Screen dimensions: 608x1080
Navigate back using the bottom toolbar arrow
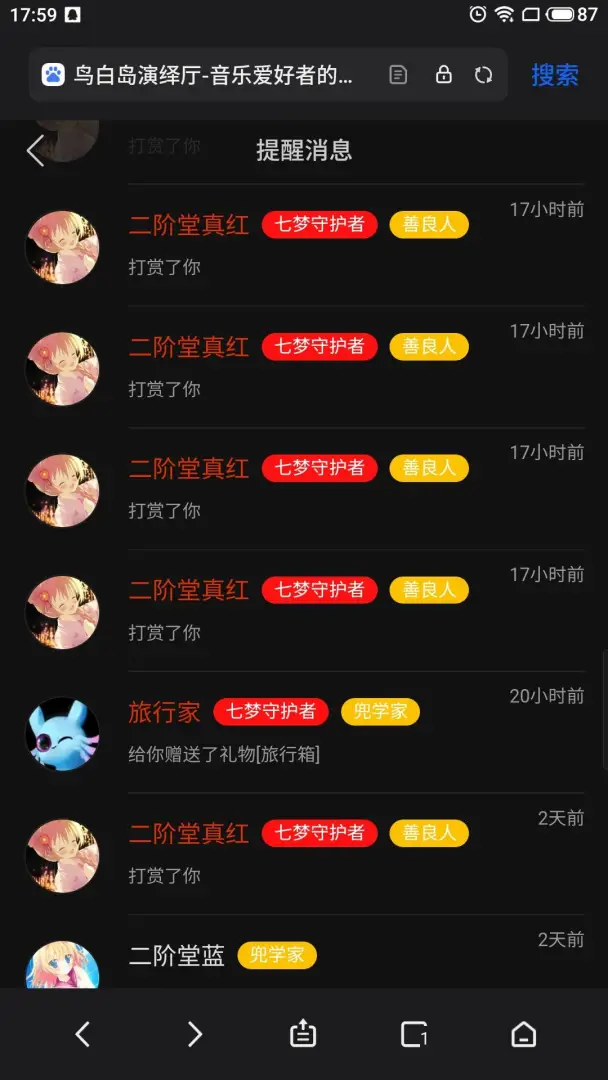coord(83,1035)
